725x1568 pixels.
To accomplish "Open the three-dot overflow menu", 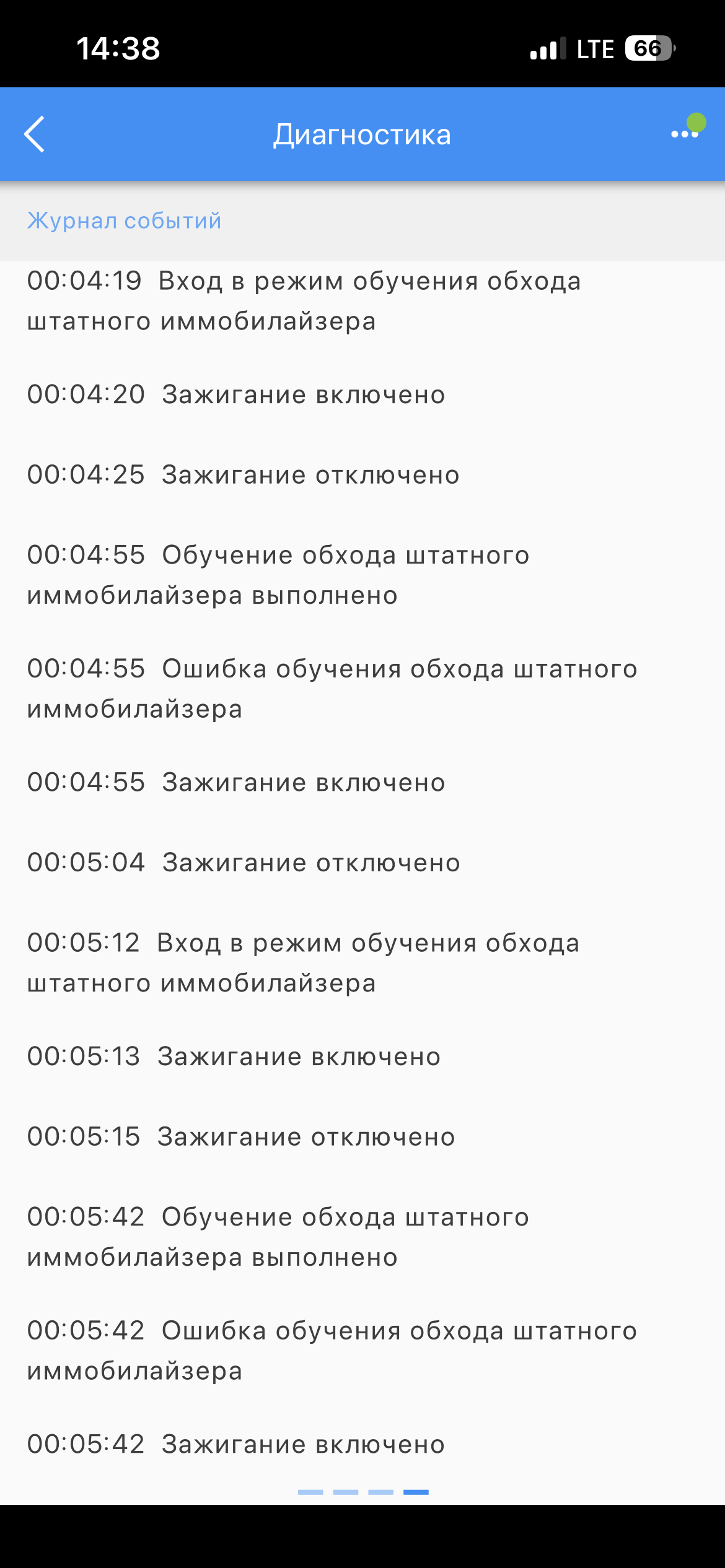I will click(x=685, y=134).
